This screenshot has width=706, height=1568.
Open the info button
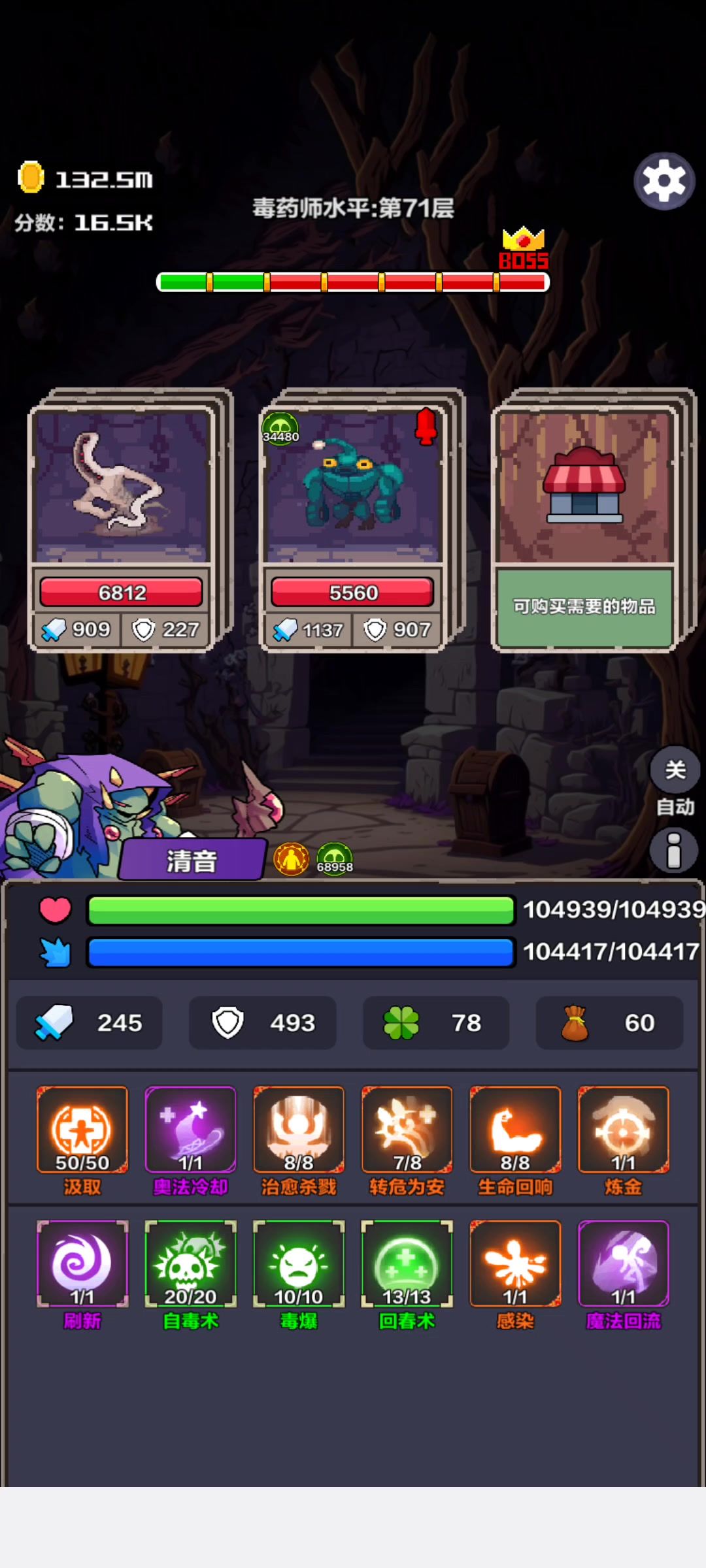[675, 851]
